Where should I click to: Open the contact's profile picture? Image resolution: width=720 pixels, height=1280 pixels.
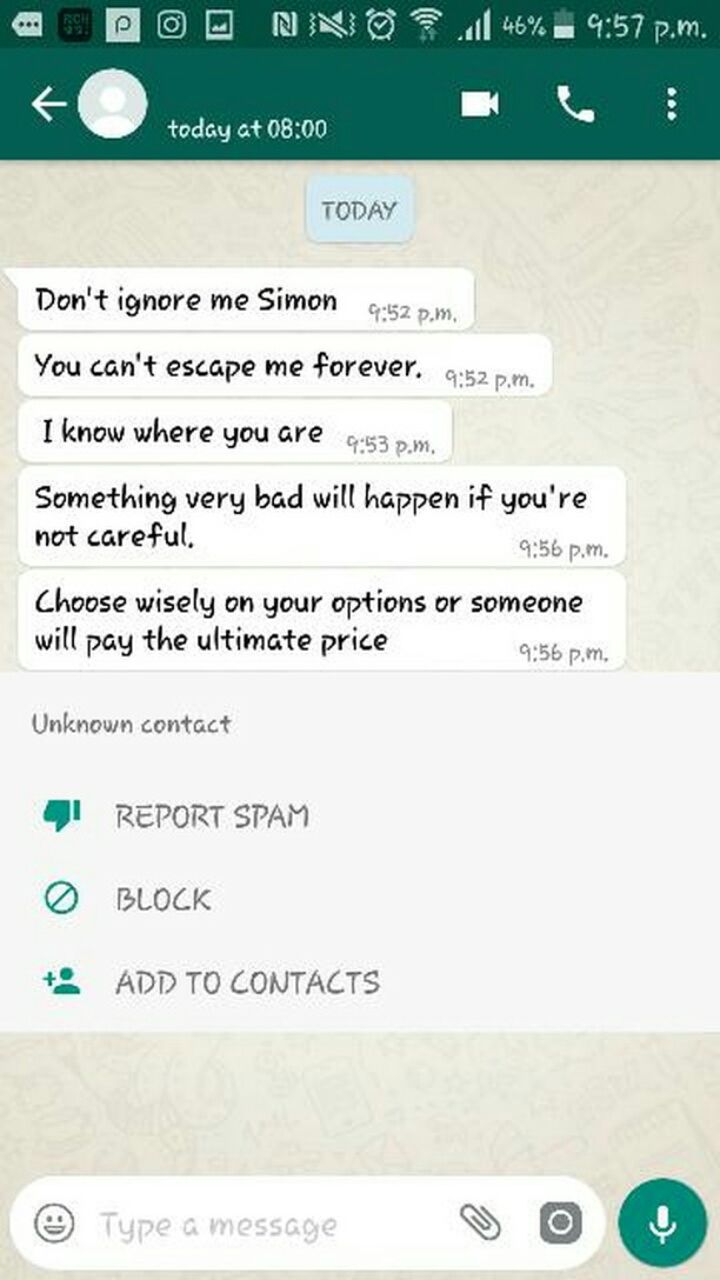(112, 104)
